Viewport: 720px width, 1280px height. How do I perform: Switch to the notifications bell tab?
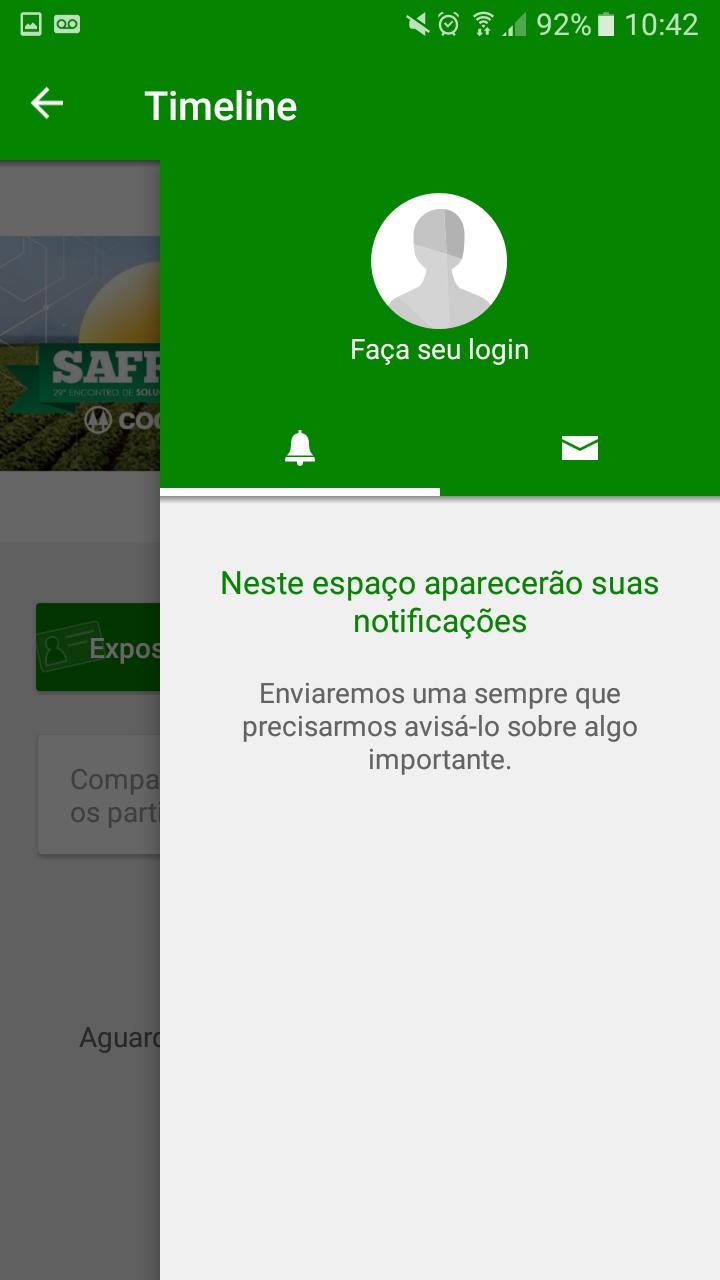pos(299,448)
